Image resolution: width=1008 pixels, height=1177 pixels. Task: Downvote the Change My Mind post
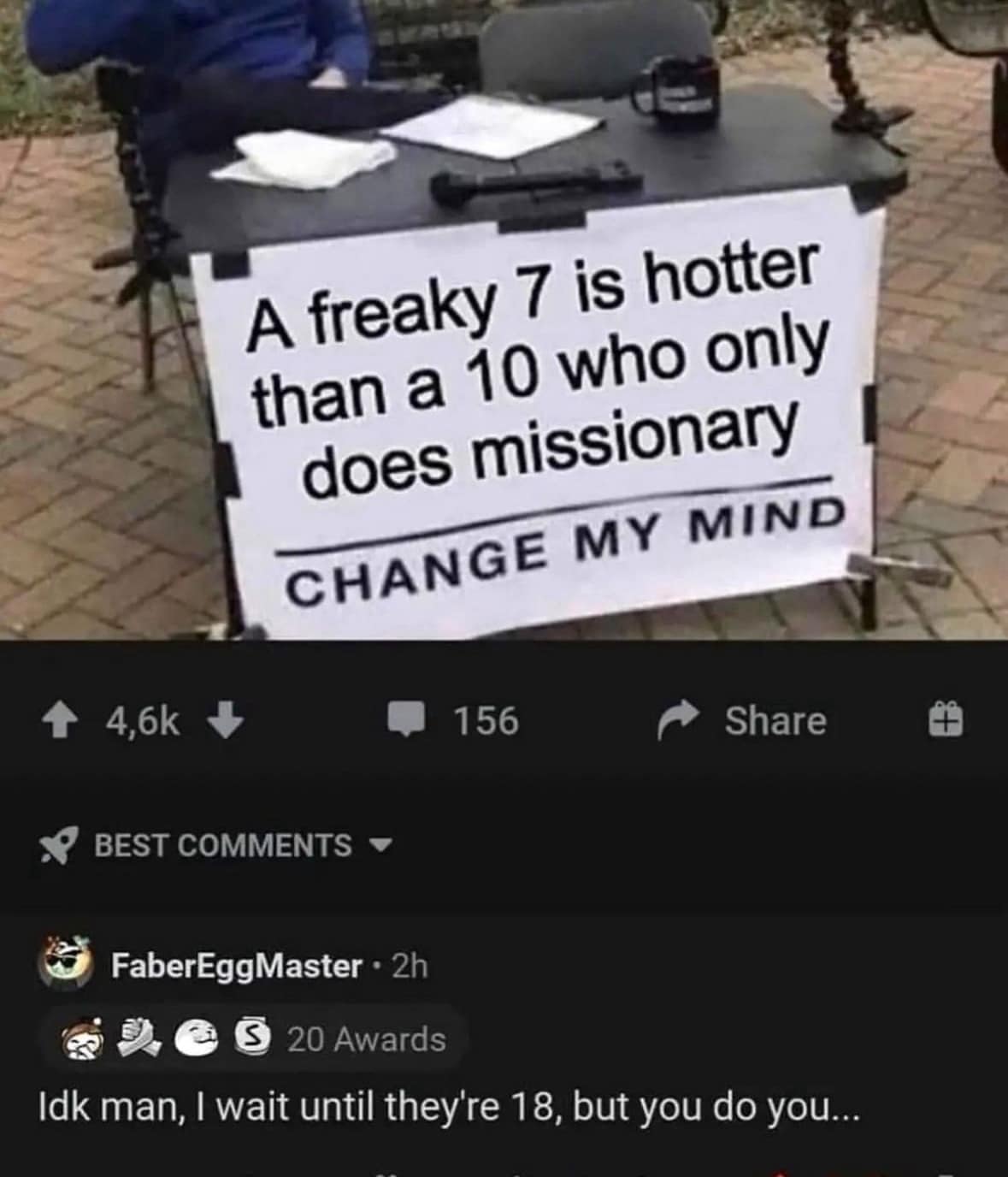(x=226, y=720)
